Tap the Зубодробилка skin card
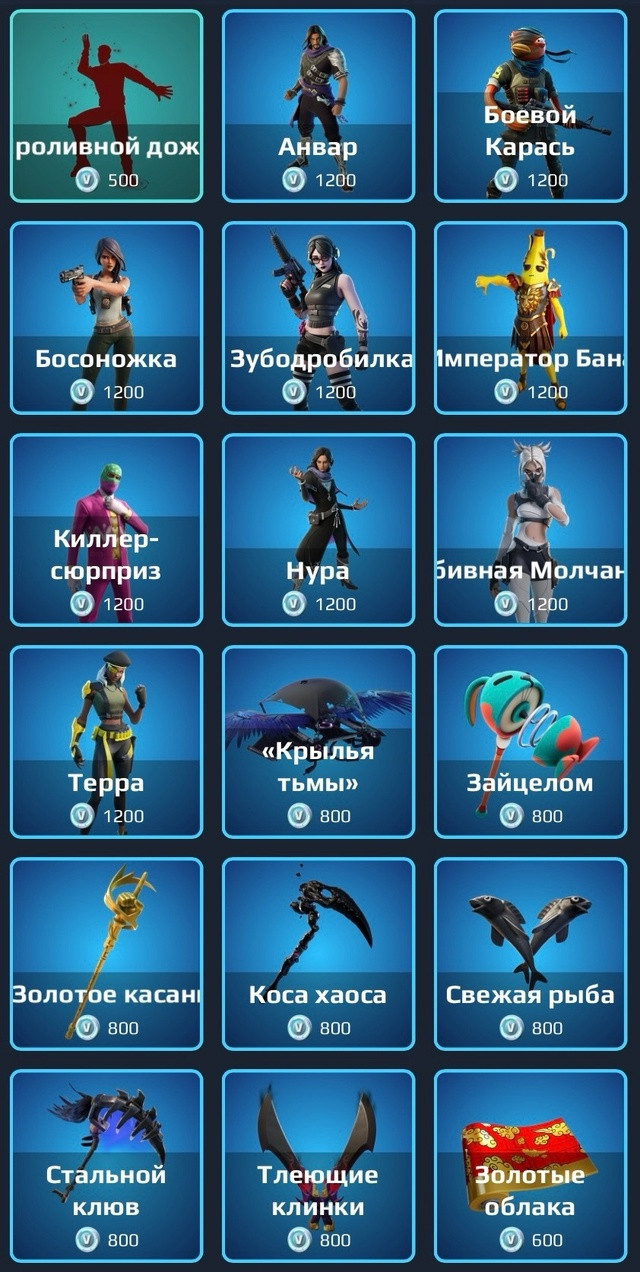 pos(318,318)
